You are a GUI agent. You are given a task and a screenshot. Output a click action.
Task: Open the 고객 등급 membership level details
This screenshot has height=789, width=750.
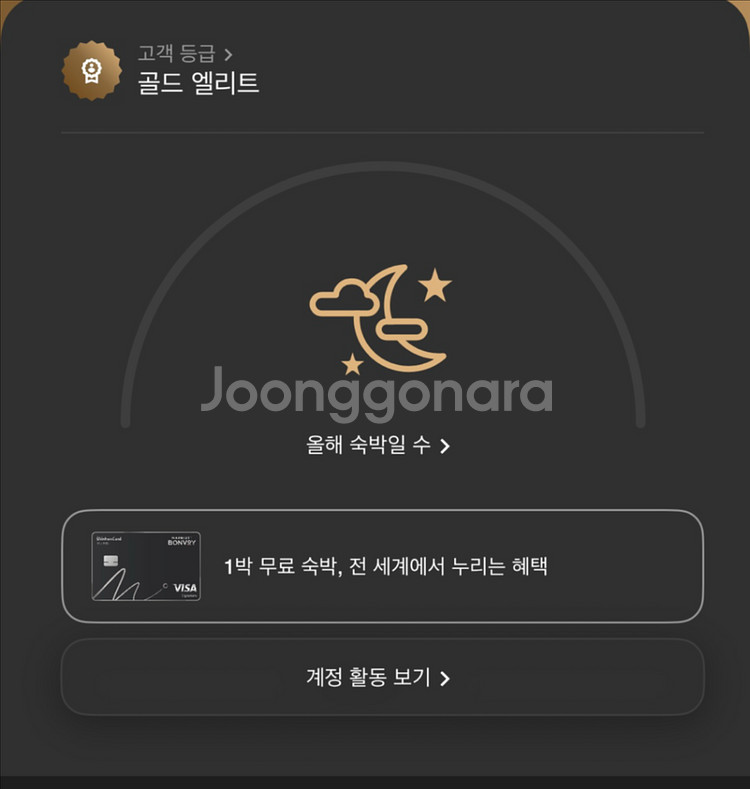(185, 54)
